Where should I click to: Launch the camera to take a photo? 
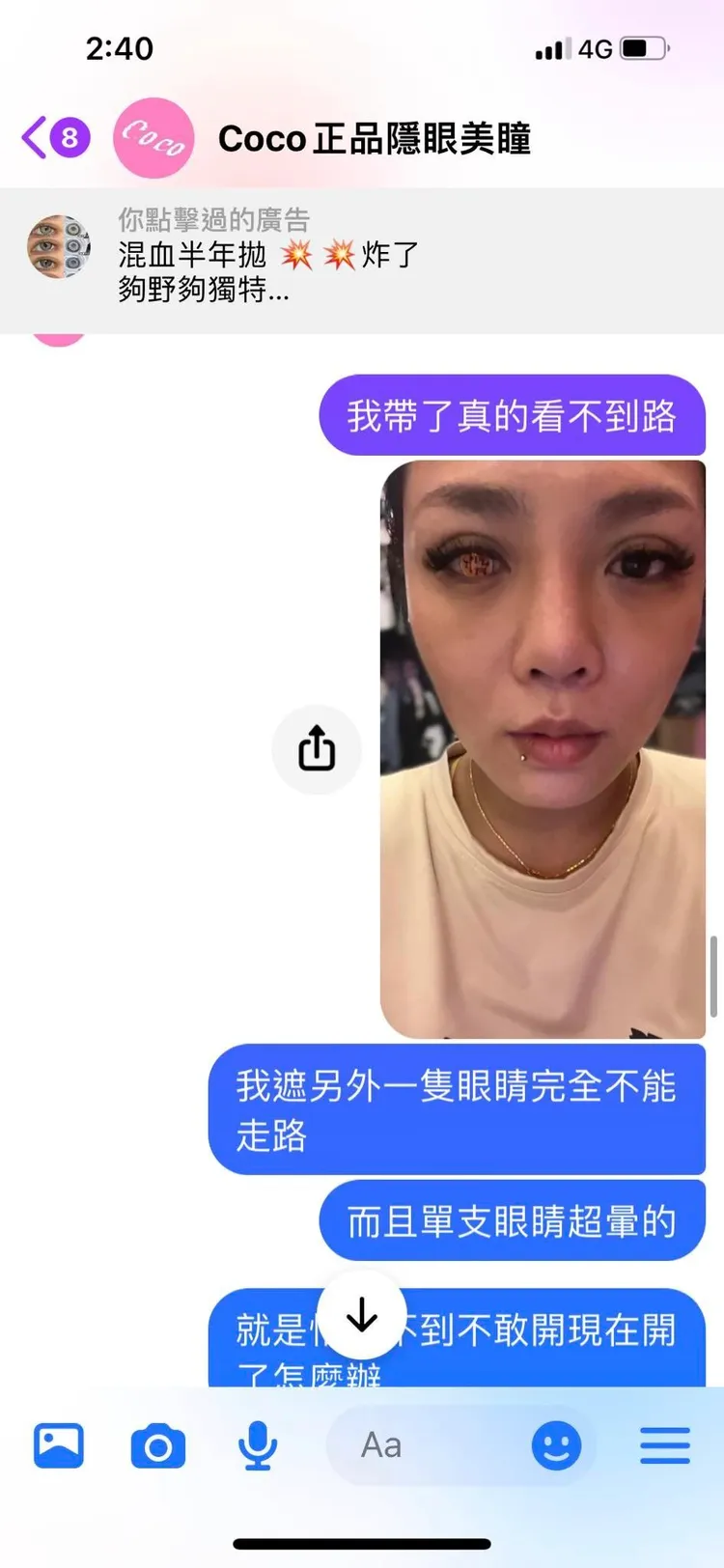(158, 1446)
